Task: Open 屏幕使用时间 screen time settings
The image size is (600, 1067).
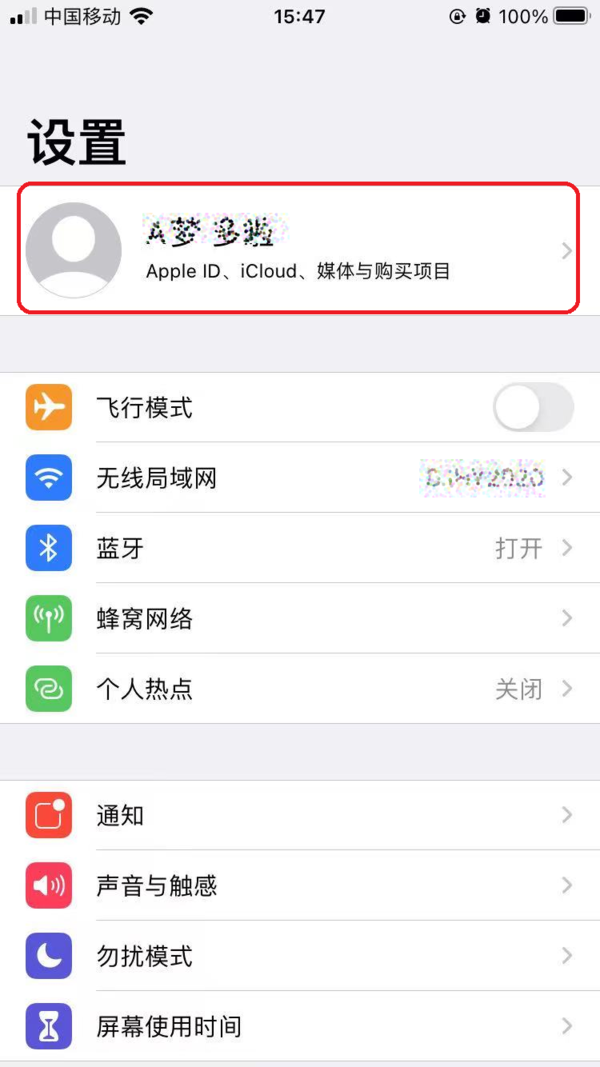Action: pyautogui.click(x=300, y=1026)
